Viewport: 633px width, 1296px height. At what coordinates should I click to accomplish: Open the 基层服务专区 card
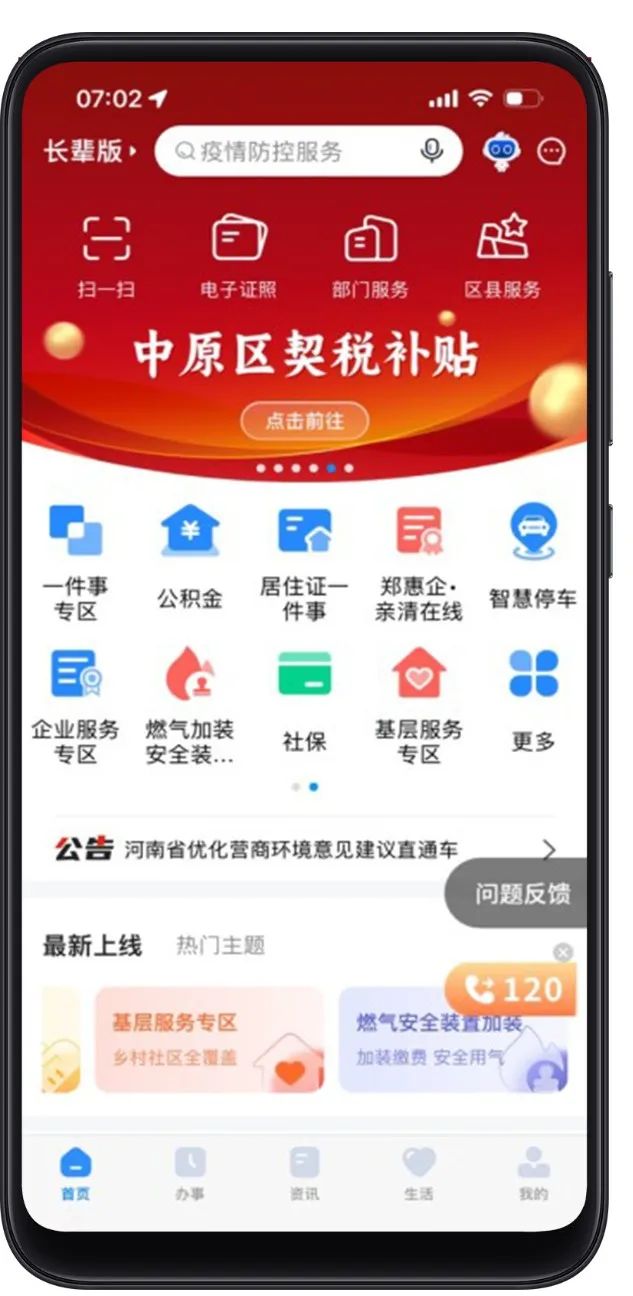click(209, 1039)
